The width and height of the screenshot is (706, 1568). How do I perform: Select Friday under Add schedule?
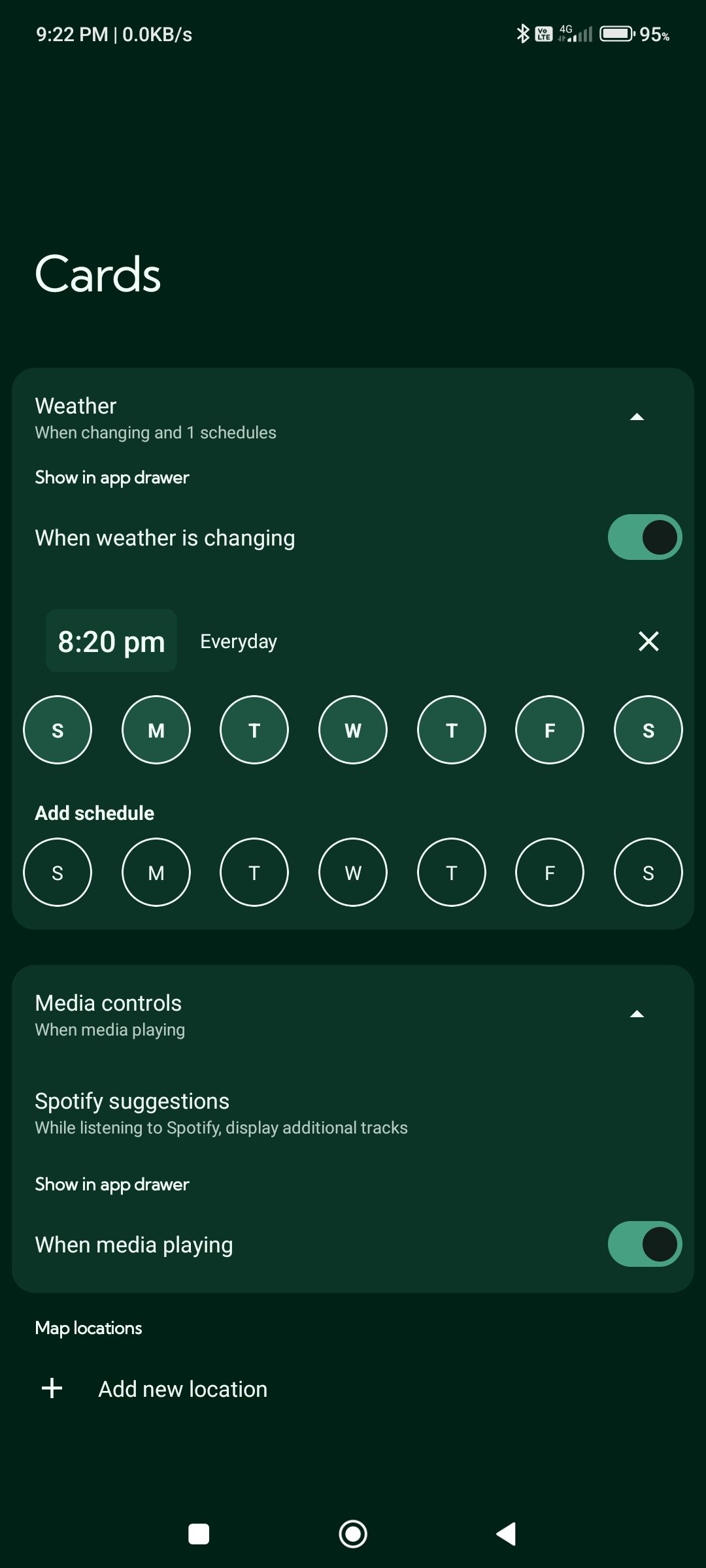[549, 872]
